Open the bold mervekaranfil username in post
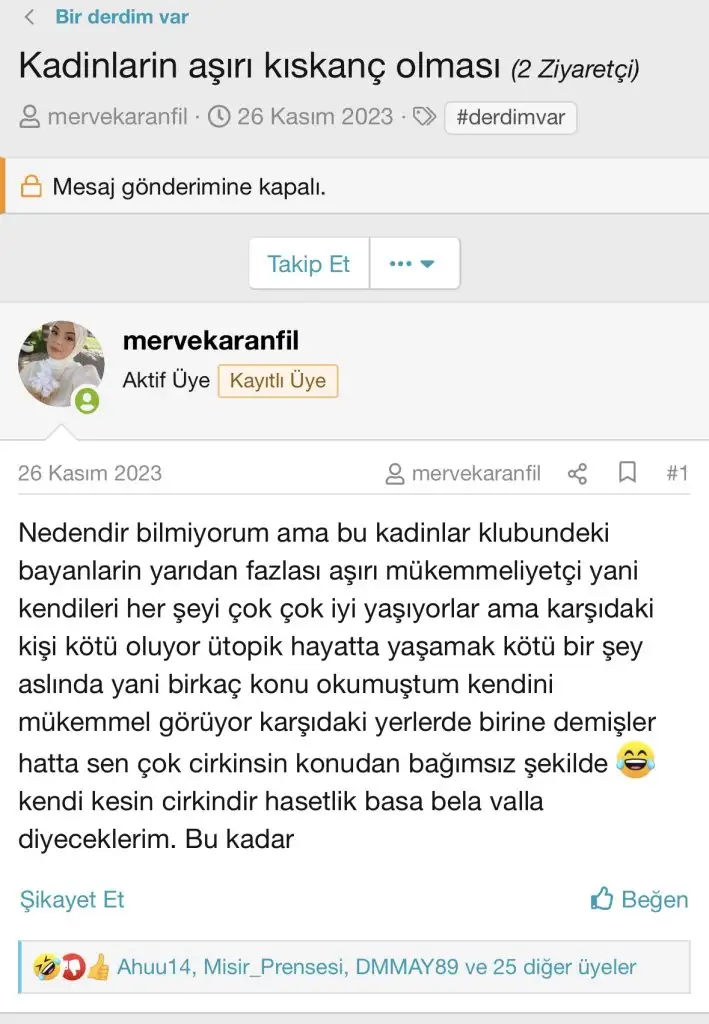709x1024 pixels. click(x=210, y=341)
